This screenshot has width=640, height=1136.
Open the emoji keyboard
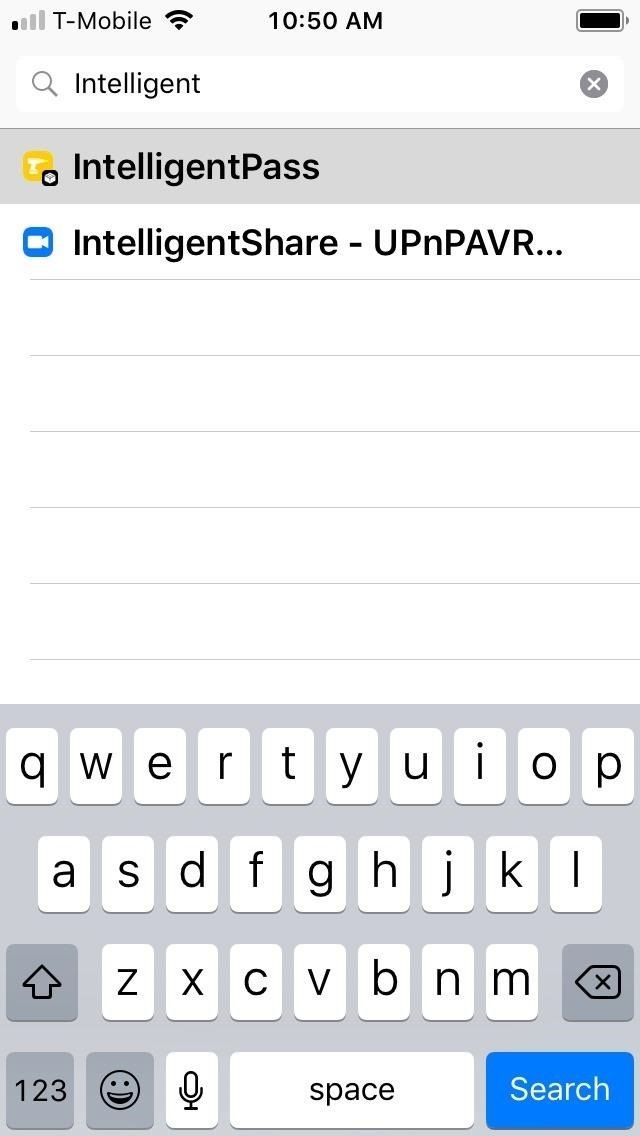coord(119,1089)
